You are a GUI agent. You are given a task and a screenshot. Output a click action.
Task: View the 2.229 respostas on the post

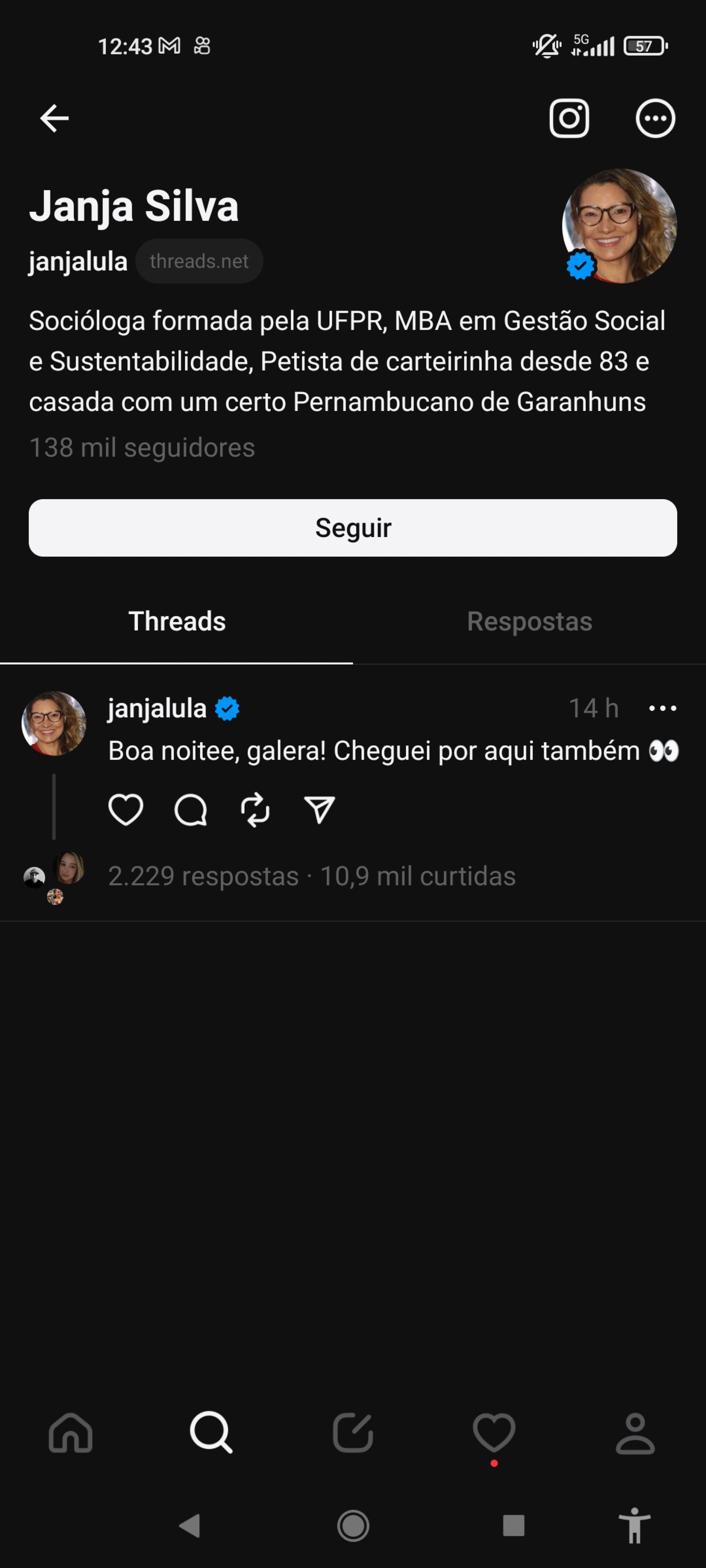click(203, 877)
